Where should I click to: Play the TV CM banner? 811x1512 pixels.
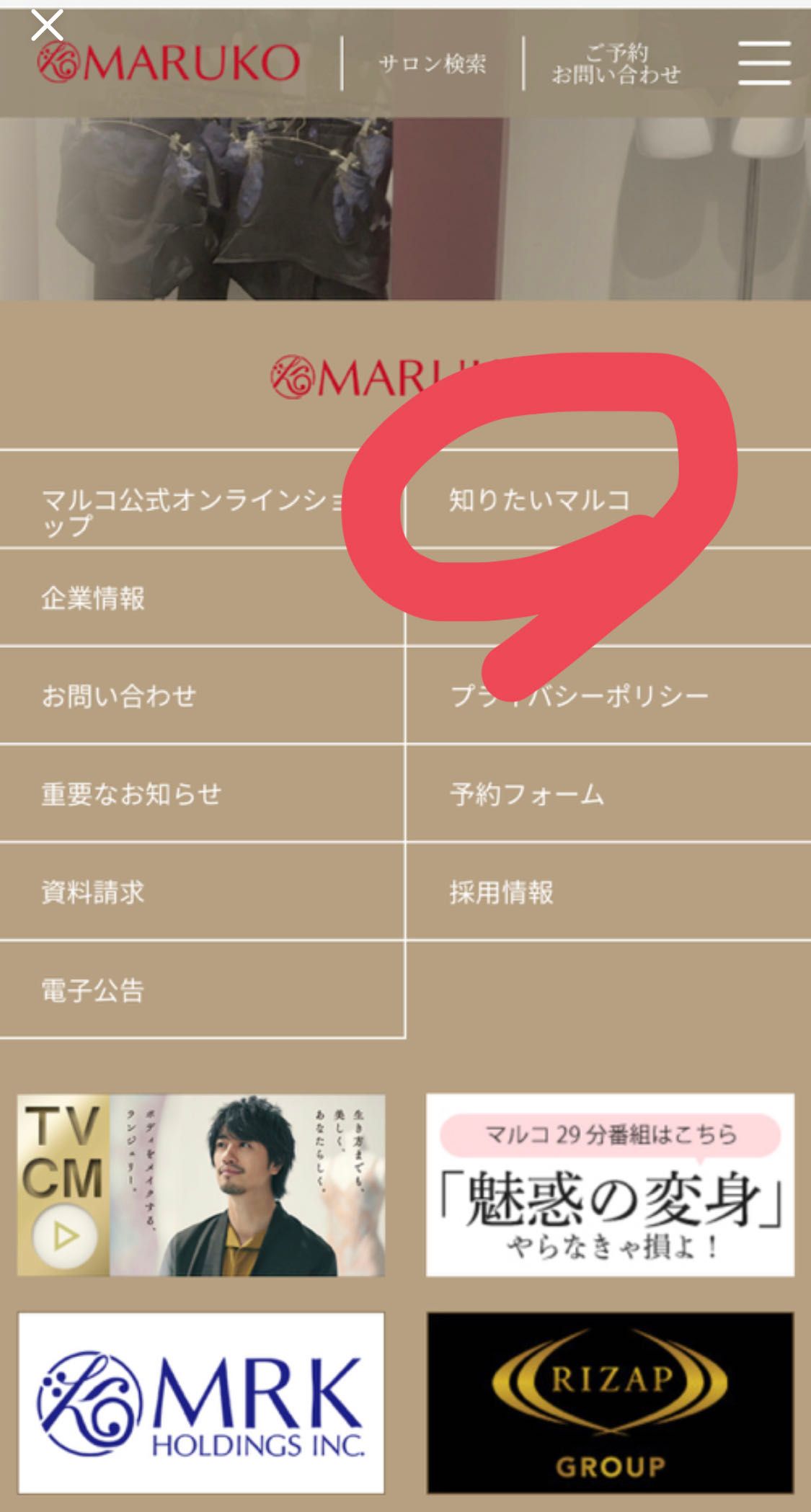201,1186
